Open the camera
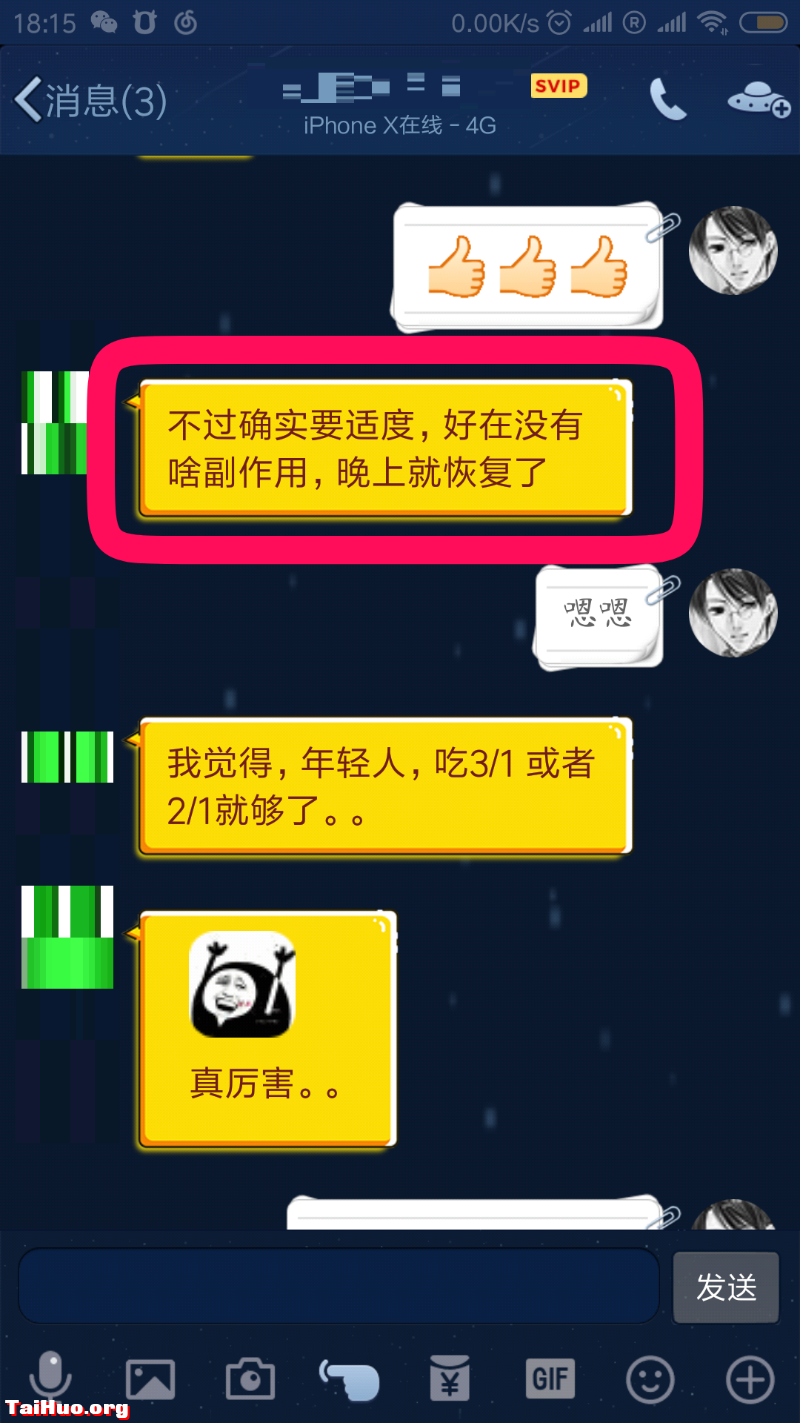This screenshot has width=800, height=1423. 250,1380
